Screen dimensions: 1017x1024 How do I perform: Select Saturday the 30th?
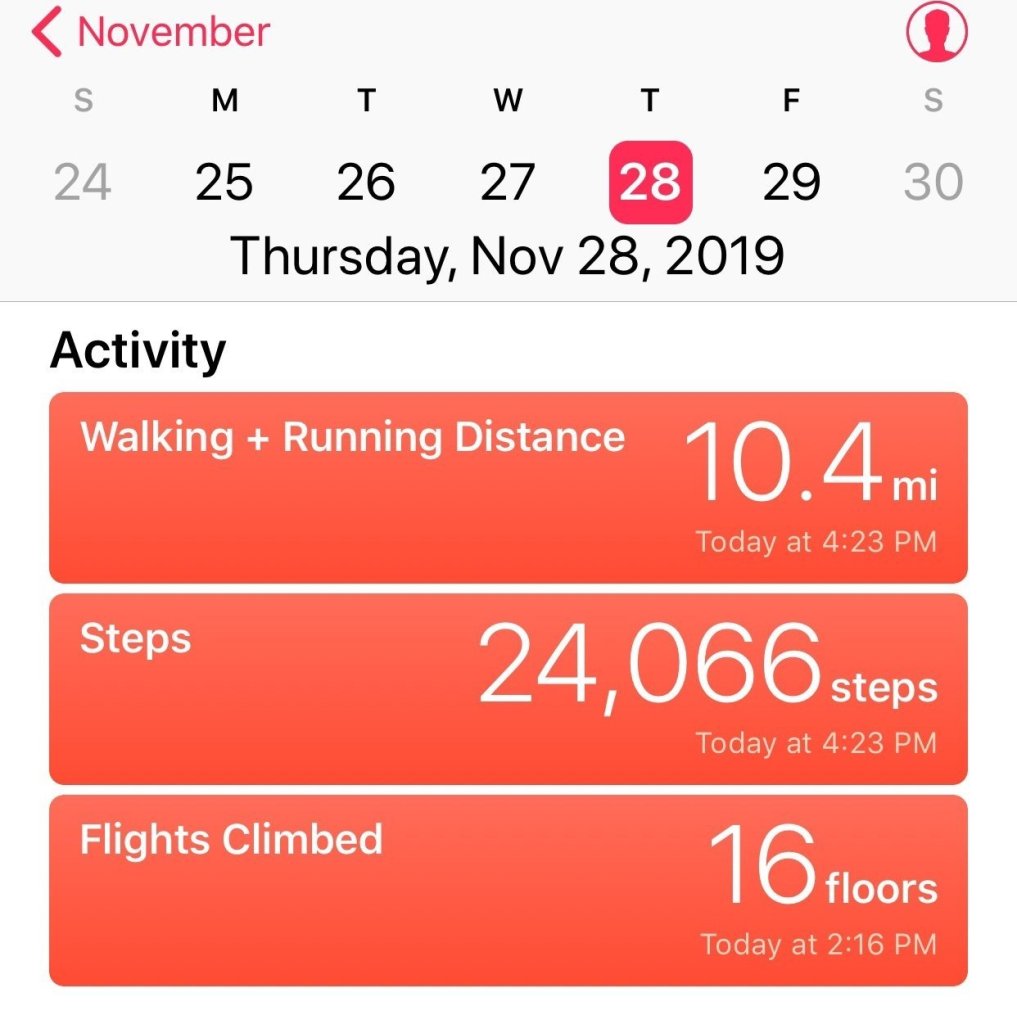coord(933,182)
